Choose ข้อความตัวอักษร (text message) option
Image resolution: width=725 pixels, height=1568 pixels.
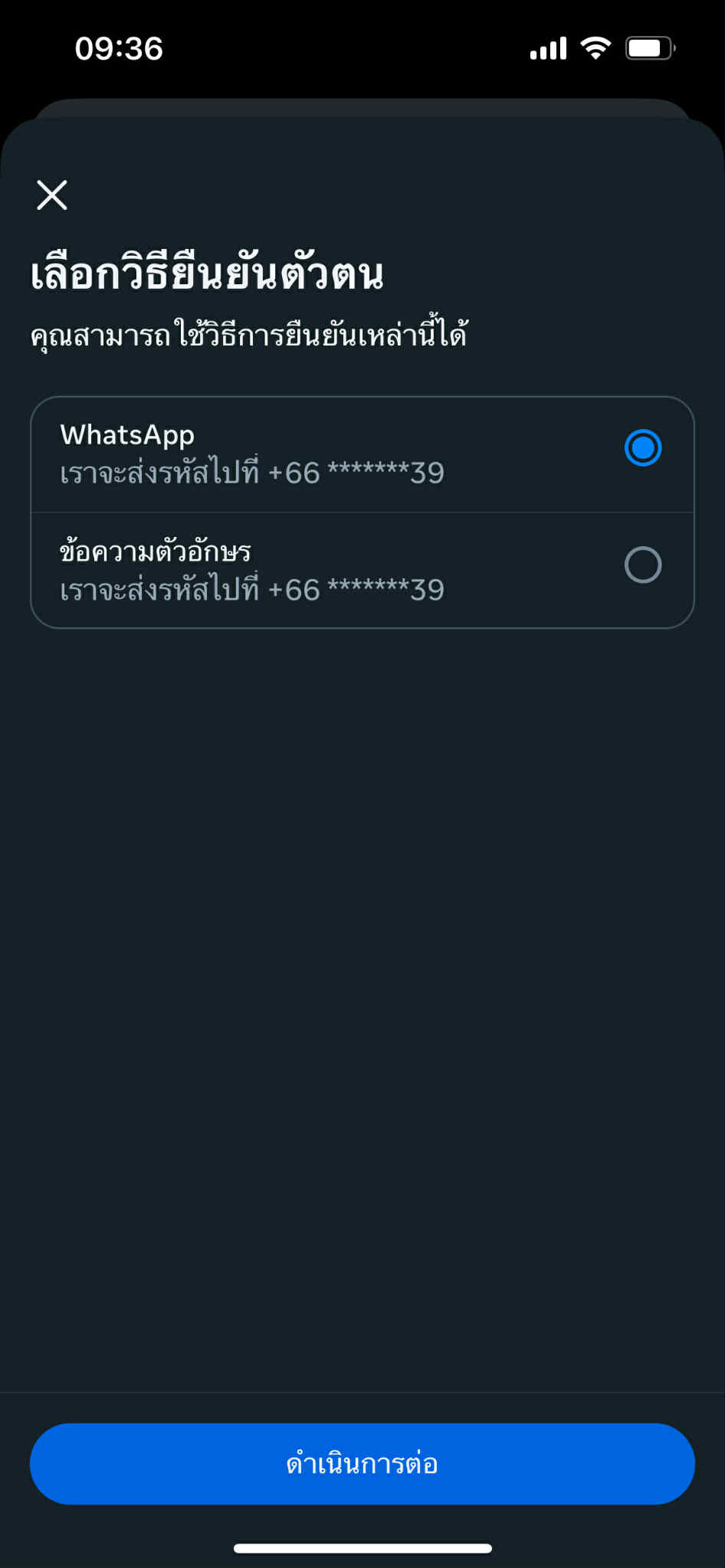click(x=642, y=565)
